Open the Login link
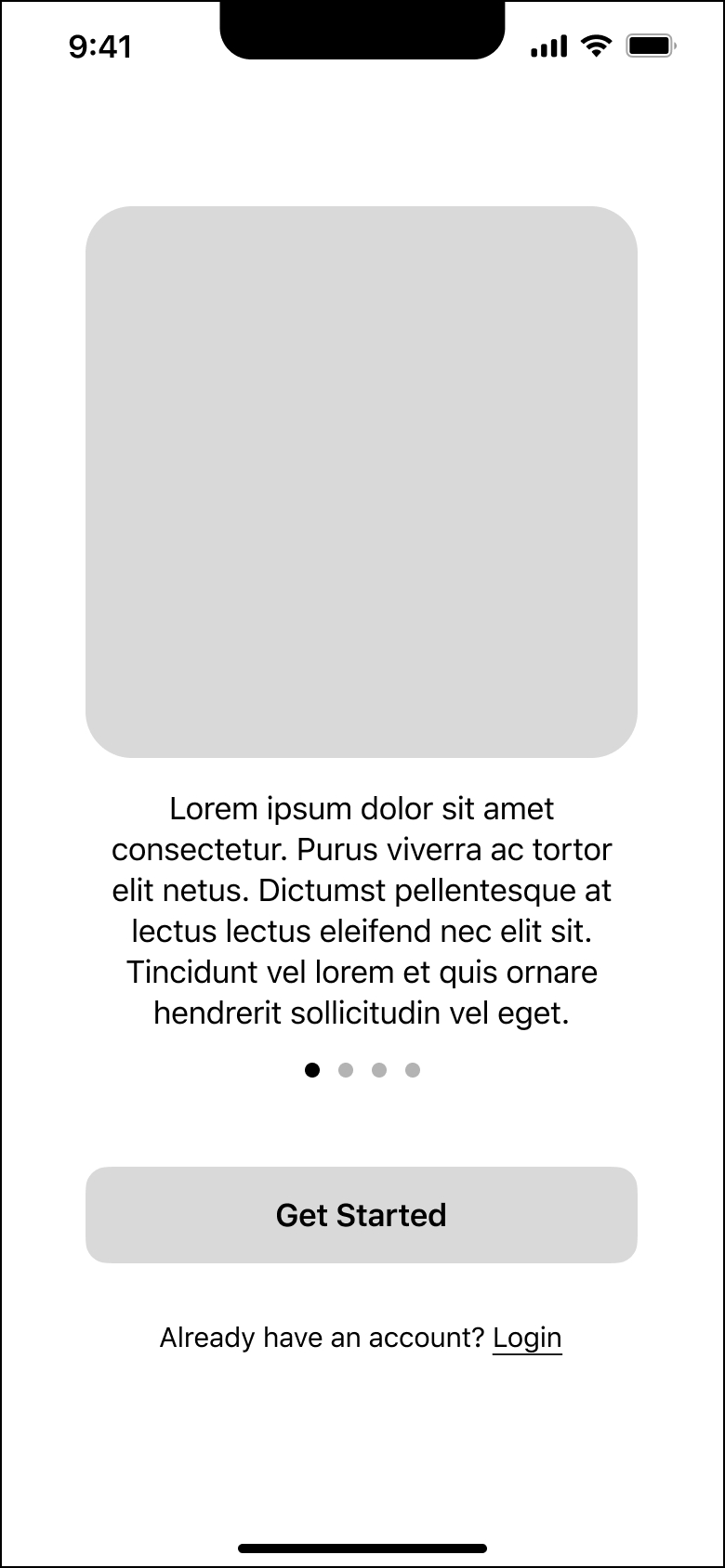Viewport: 725px width, 1568px height. [x=527, y=1338]
